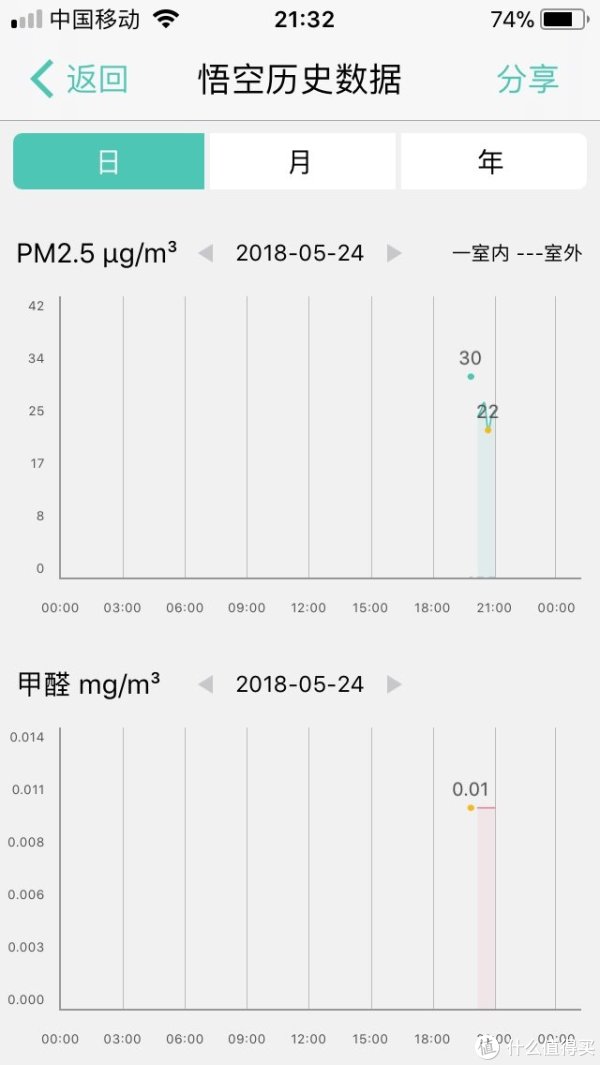Switch to the 日 (day) view
The height and width of the screenshot is (1065, 600).
click(x=108, y=162)
